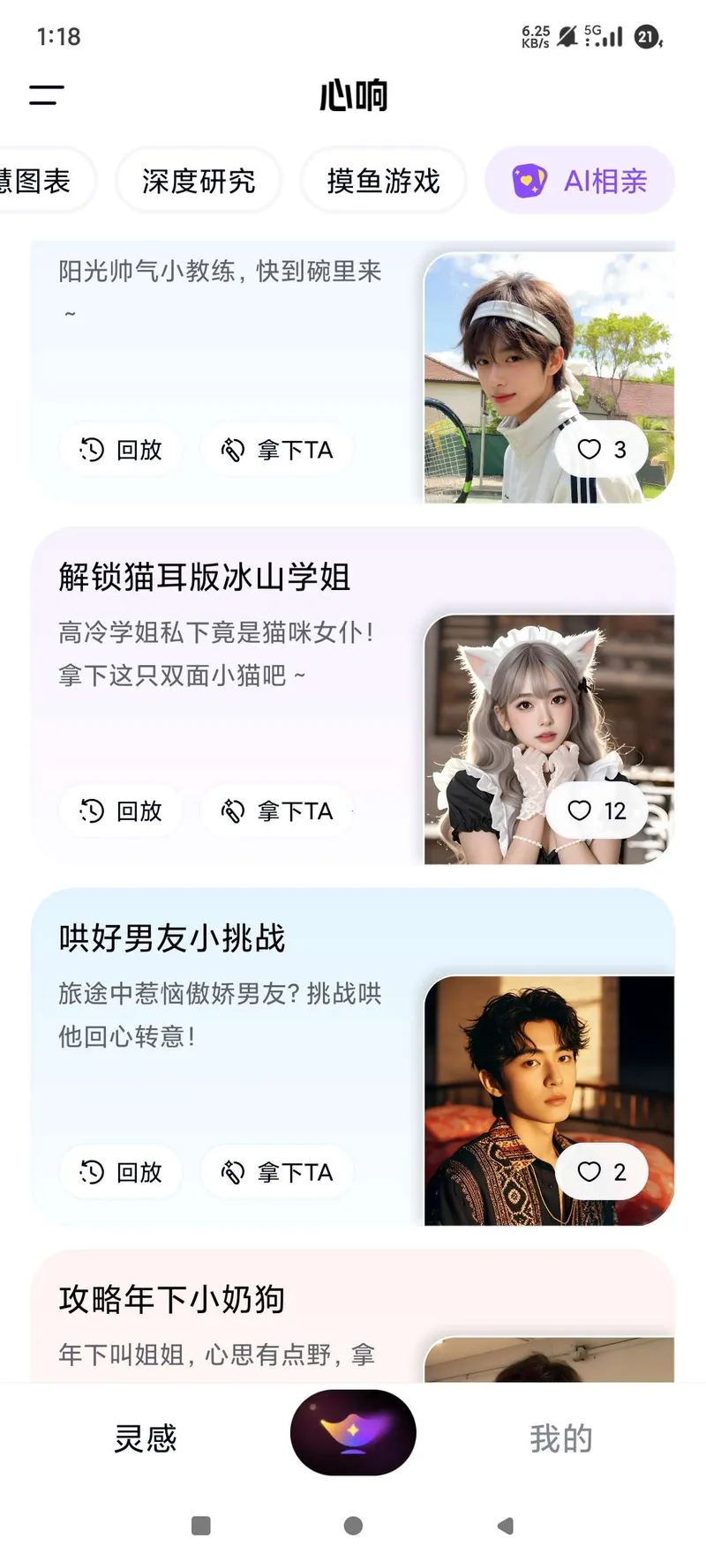Tap the glowing lamp icon in bottom navigation
Image resolution: width=706 pixels, height=1568 pixels.
click(x=353, y=1433)
